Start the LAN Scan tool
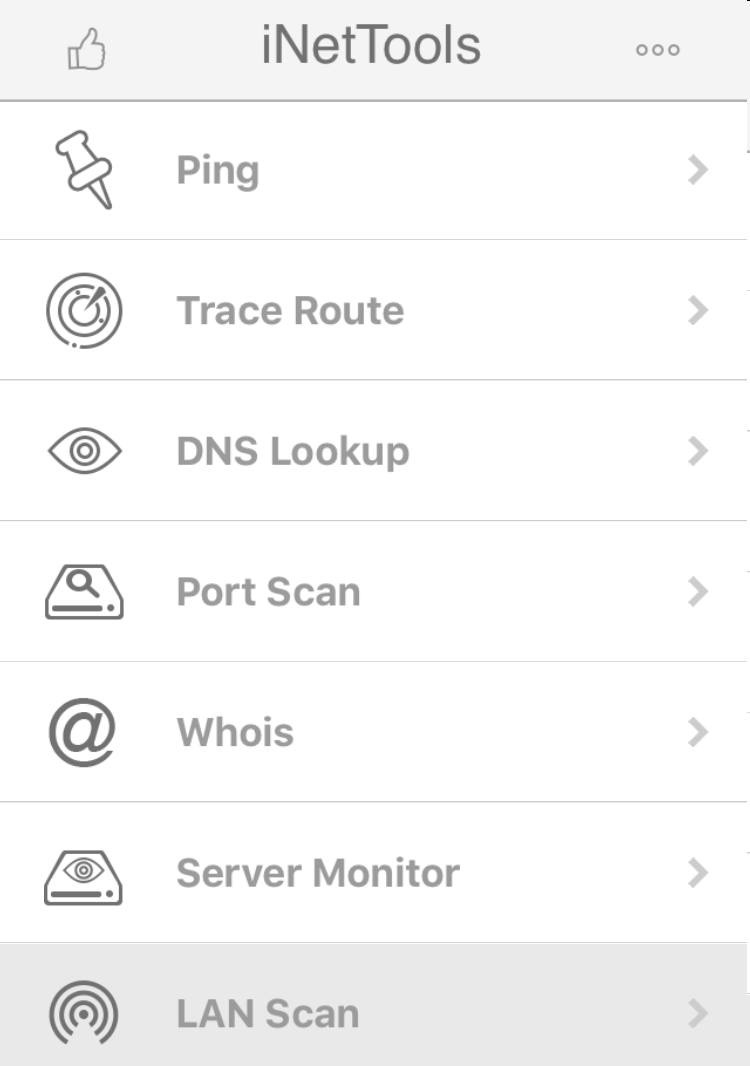 click(x=373, y=1013)
